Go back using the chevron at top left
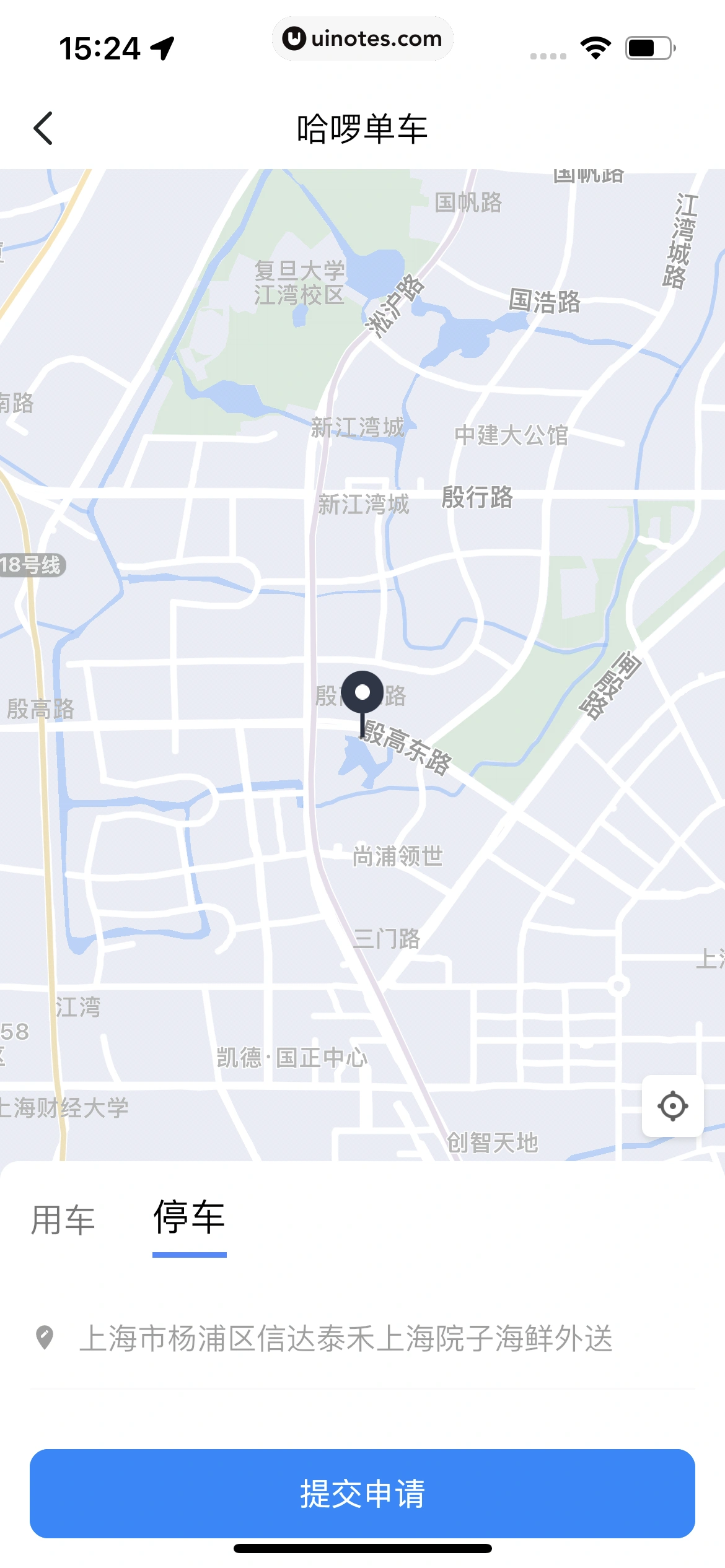Screen dimensions: 725x1568 [43, 127]
